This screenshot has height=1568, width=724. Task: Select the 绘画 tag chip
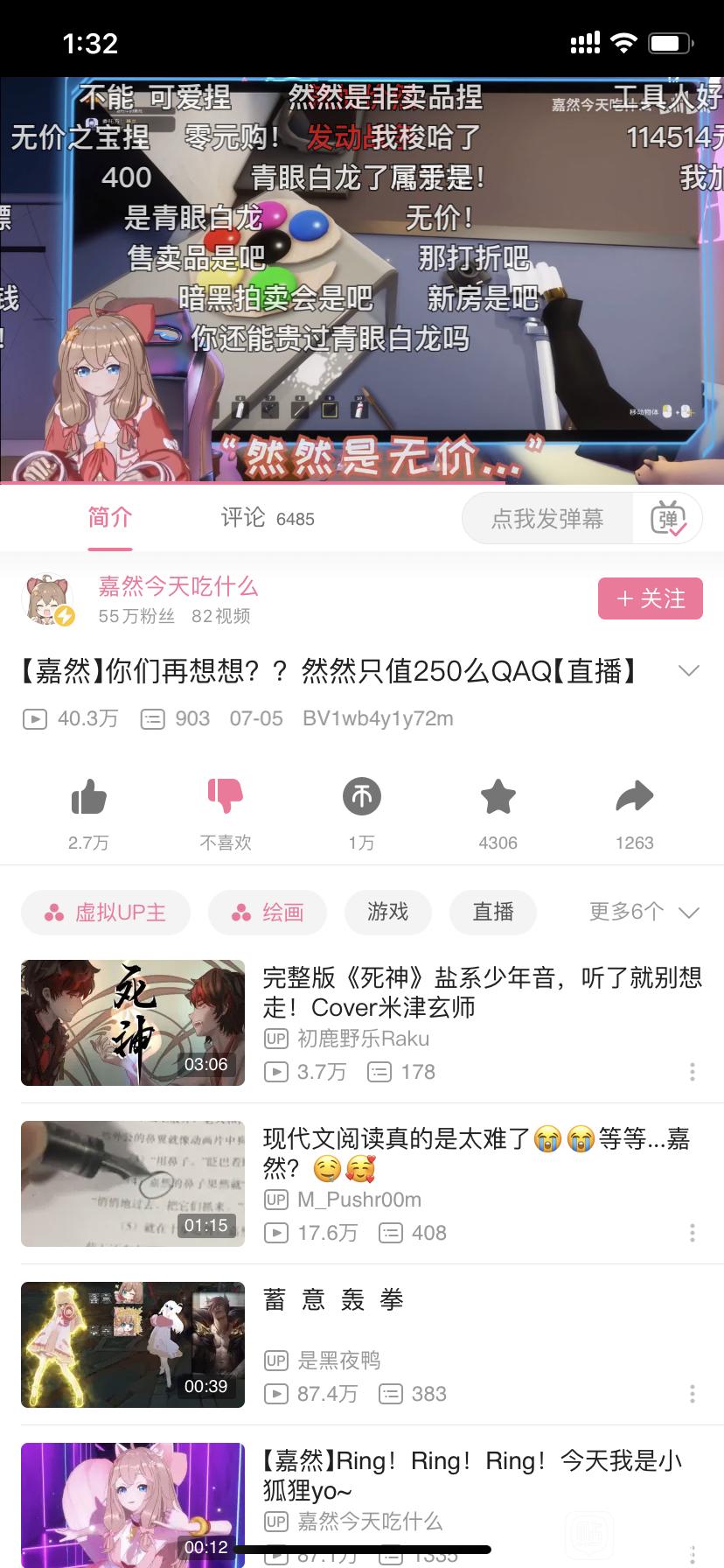[268, 913]
